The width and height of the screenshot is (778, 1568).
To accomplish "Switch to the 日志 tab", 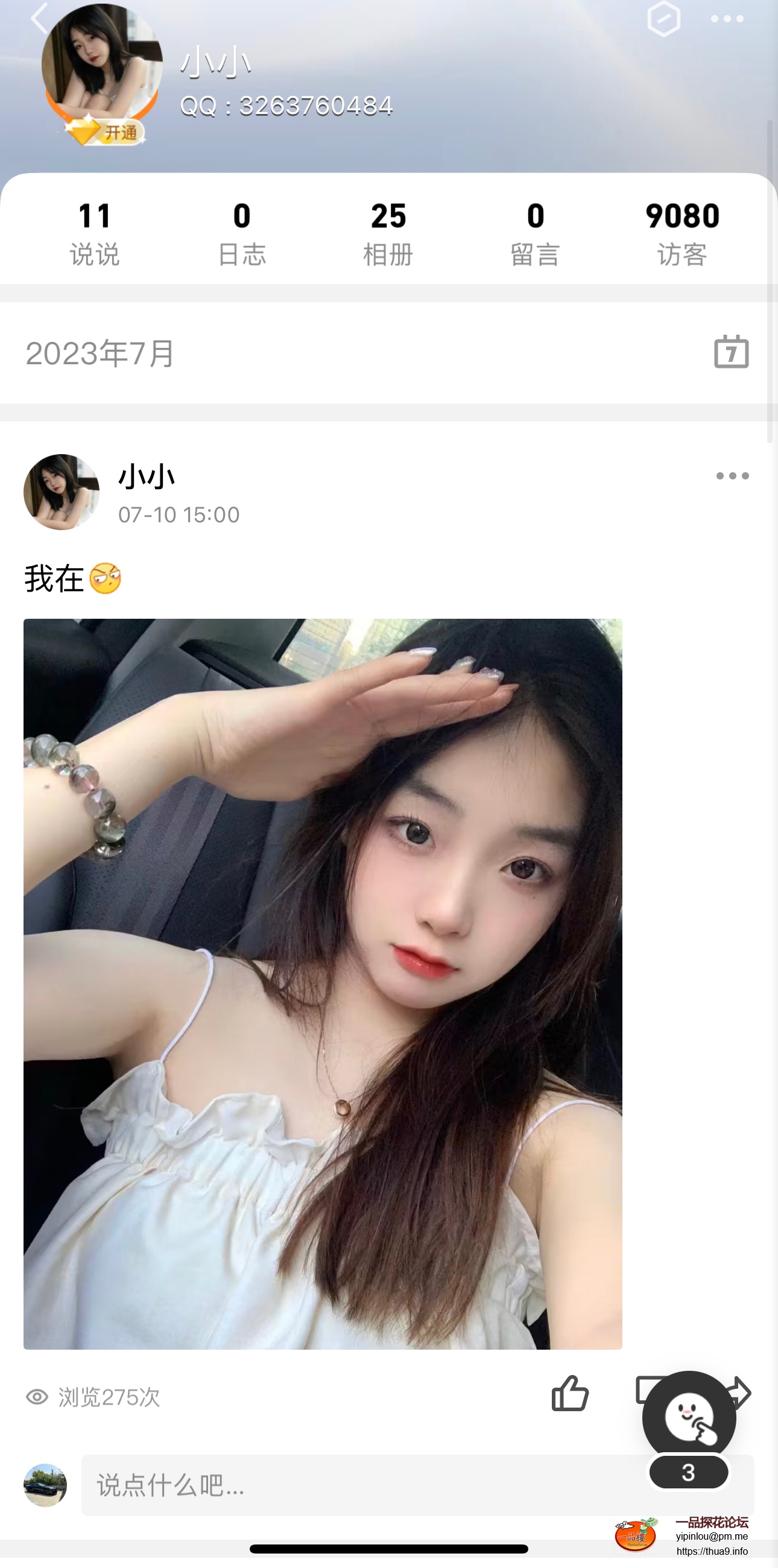I will coord(242,234).
